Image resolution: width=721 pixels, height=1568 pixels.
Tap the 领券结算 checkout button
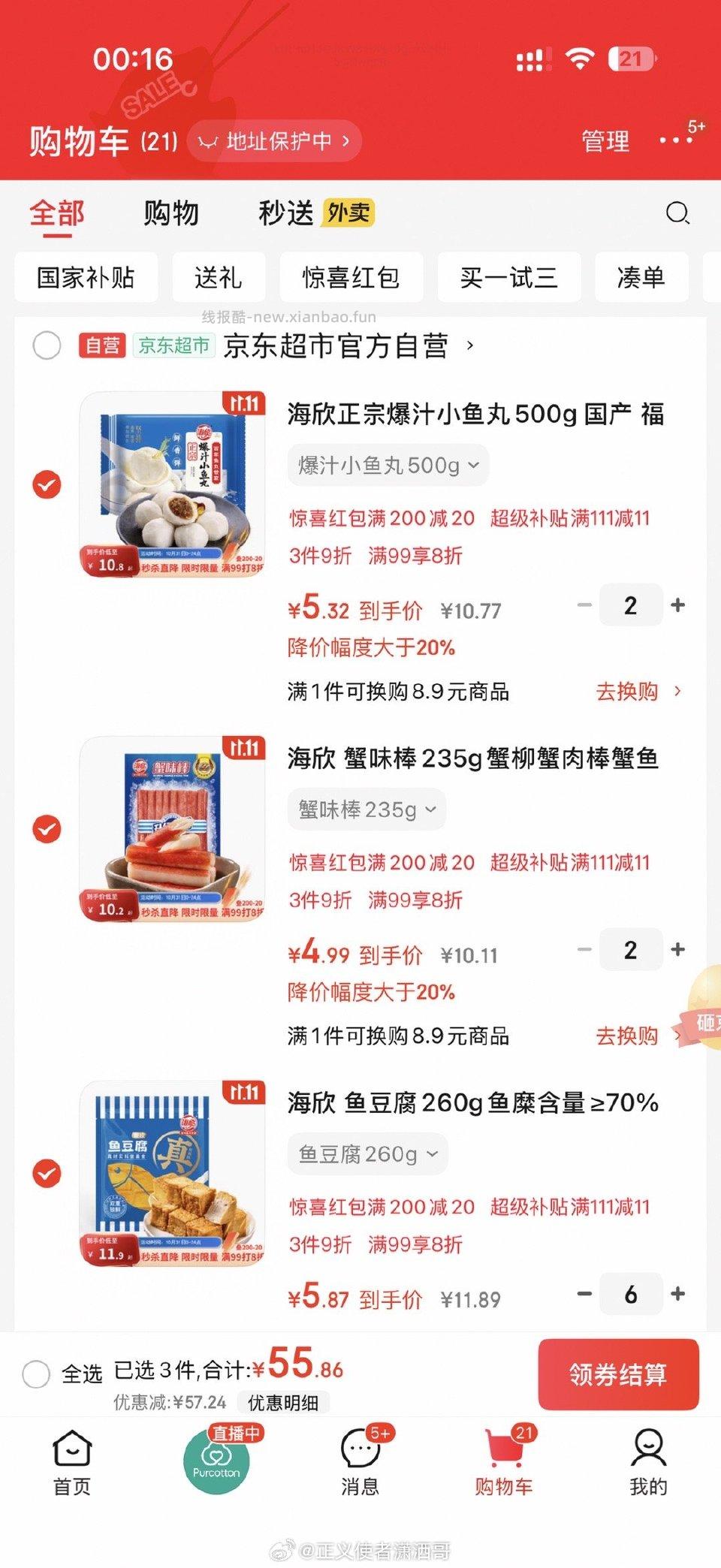pyautogui.click(x=619, y=1375)
